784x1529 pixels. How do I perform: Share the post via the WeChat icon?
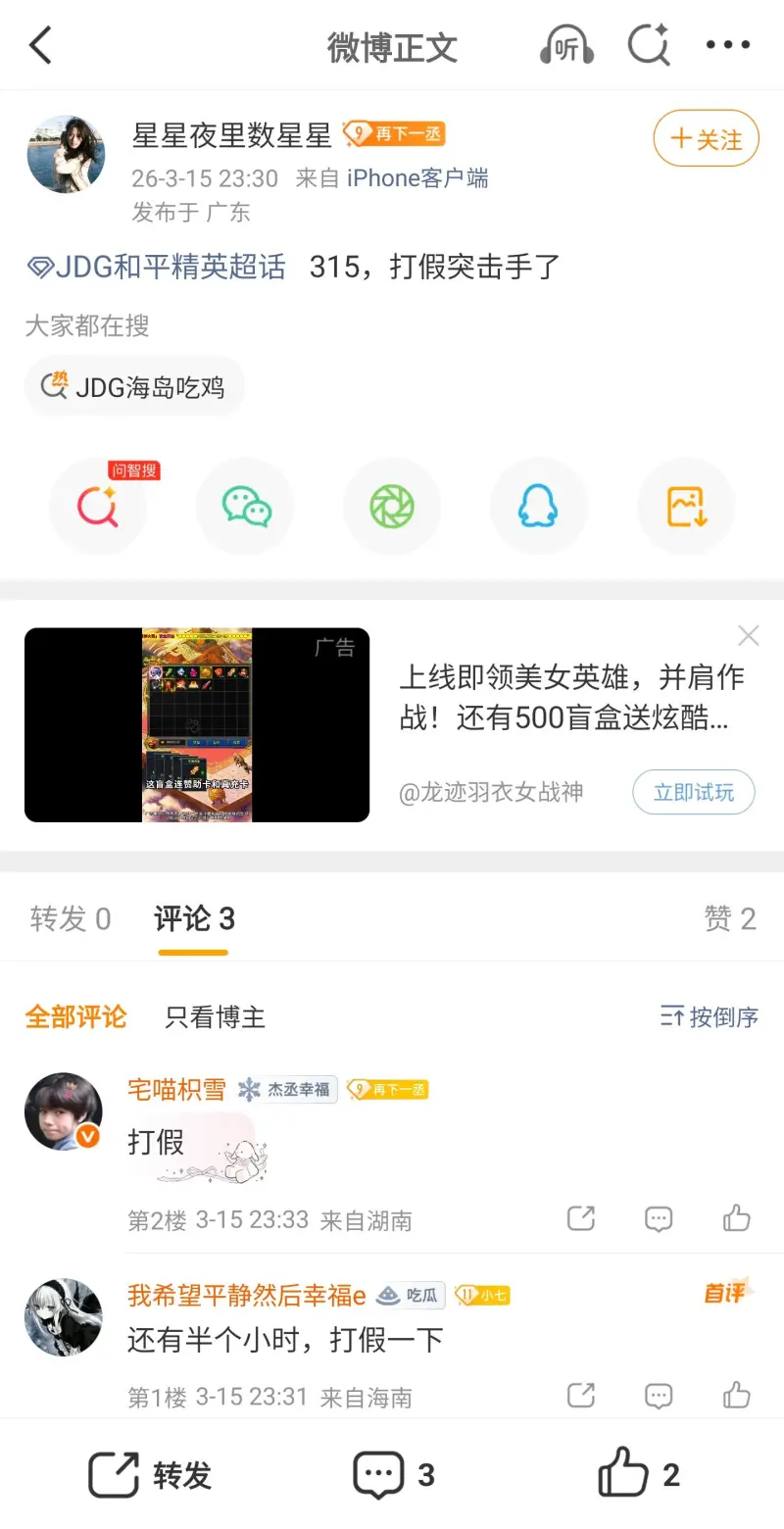pyautogui.click(x=245, y=507)
